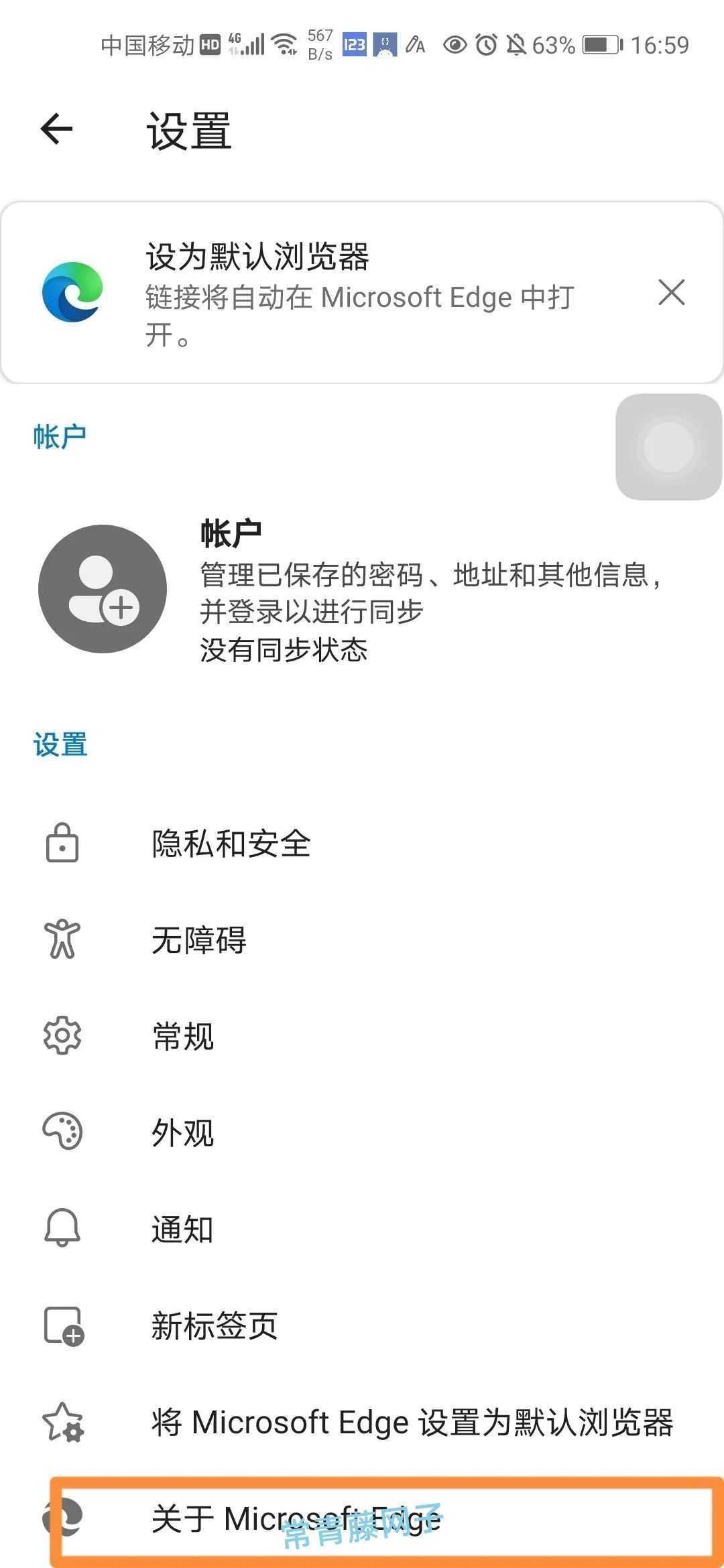This screenshot has height=1568, width=724.
Task: Open 常规 settings
Action: click(x=362, y=1036)
